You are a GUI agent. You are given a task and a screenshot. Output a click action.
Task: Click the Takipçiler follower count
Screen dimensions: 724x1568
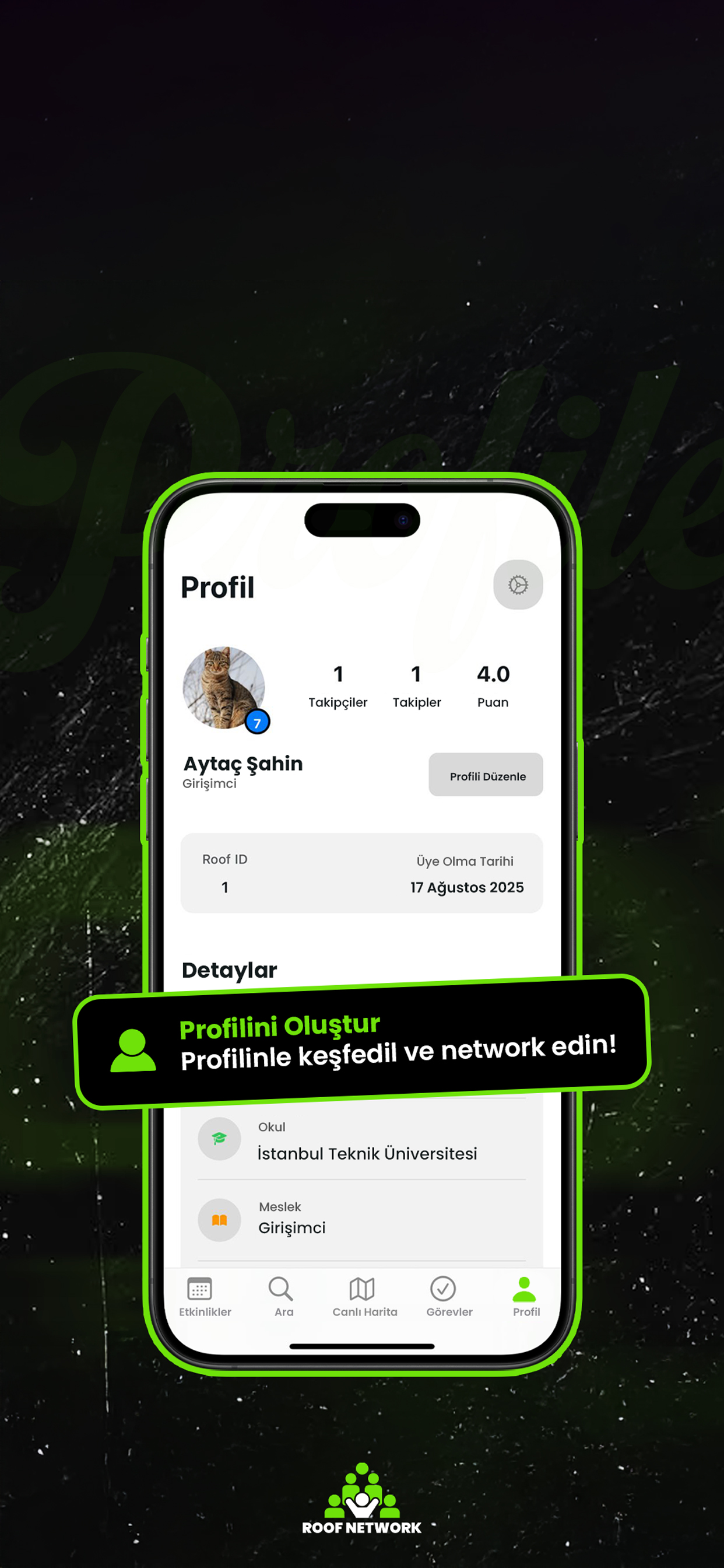(338, 685)
